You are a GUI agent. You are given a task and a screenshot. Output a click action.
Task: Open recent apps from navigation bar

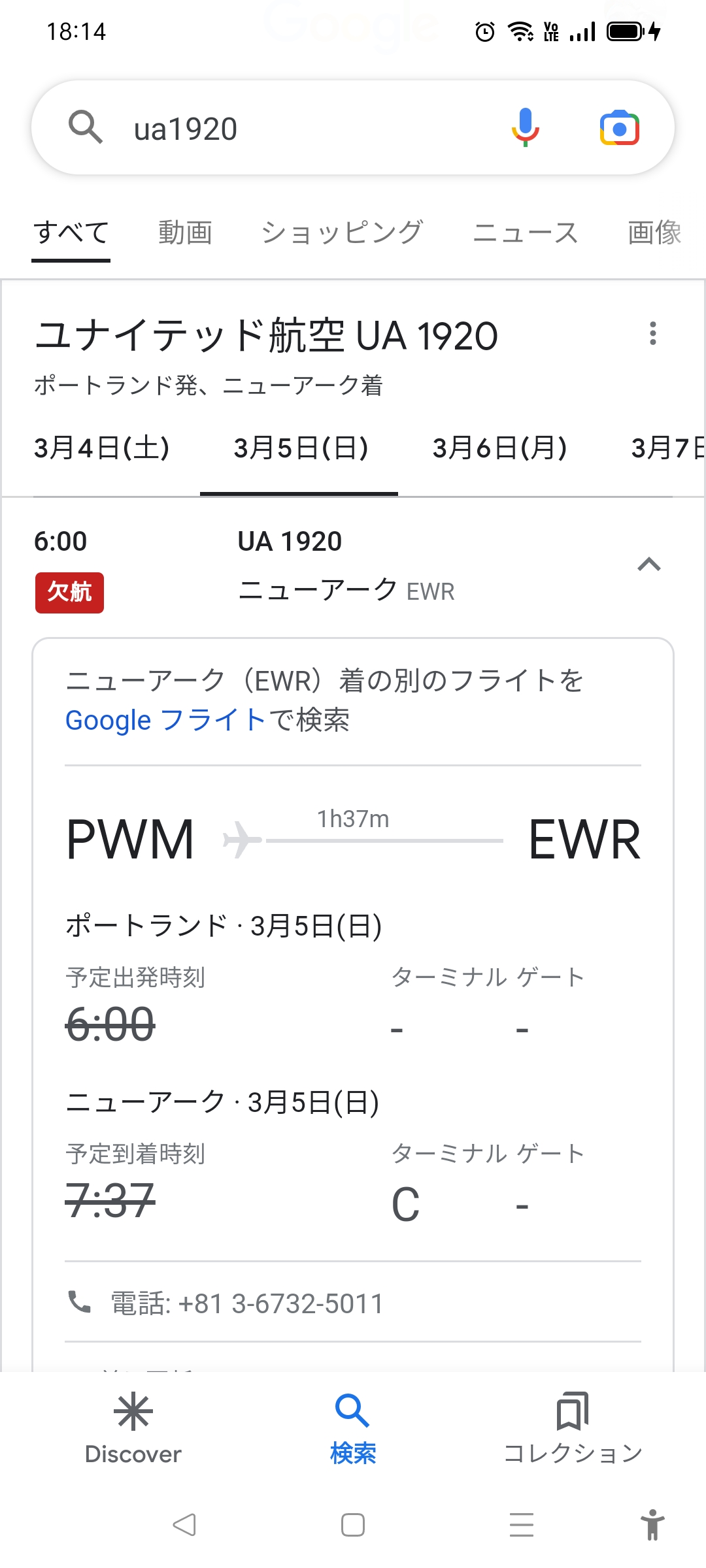[x=521, y=1525]
